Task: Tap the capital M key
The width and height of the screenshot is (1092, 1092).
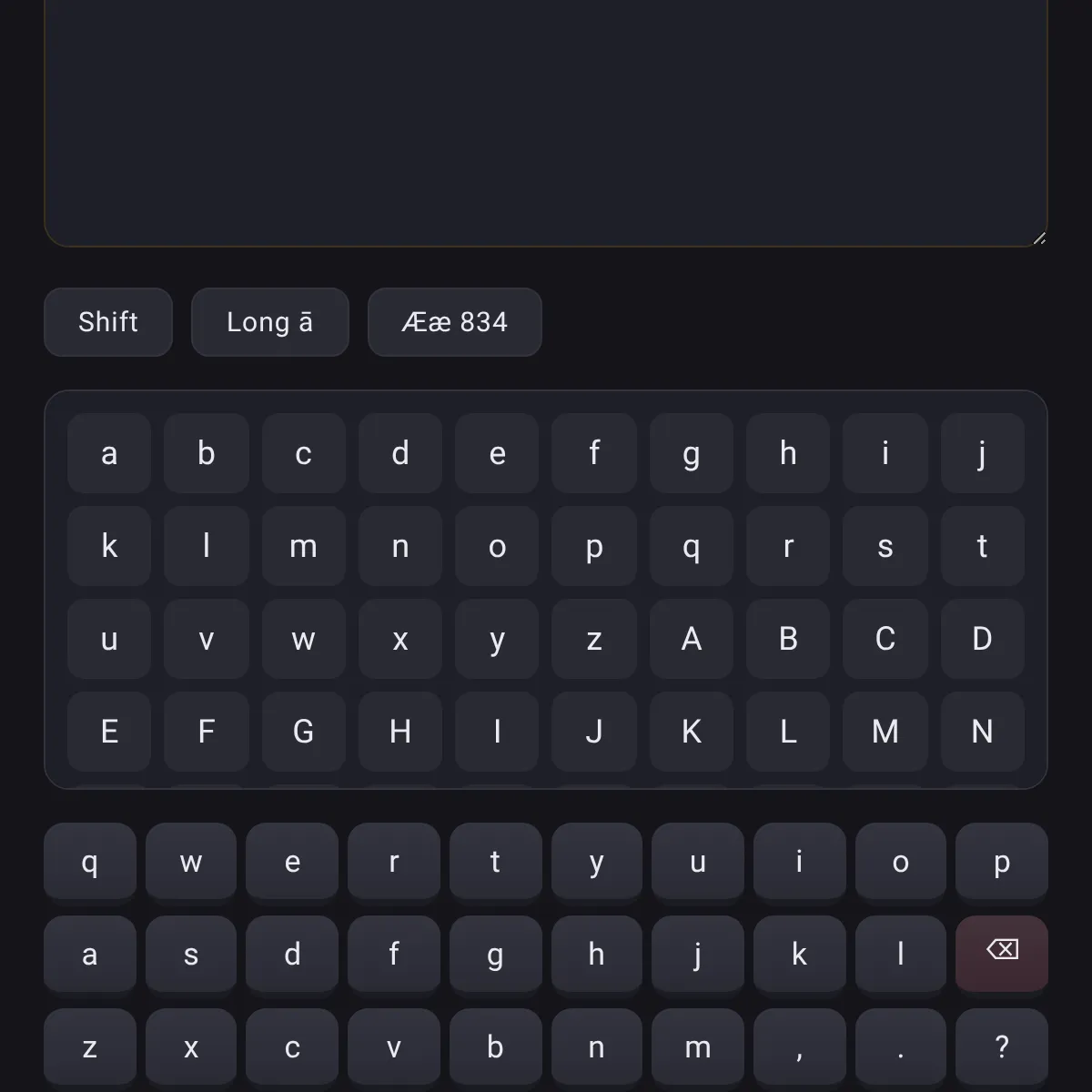Action: point(885,732)
